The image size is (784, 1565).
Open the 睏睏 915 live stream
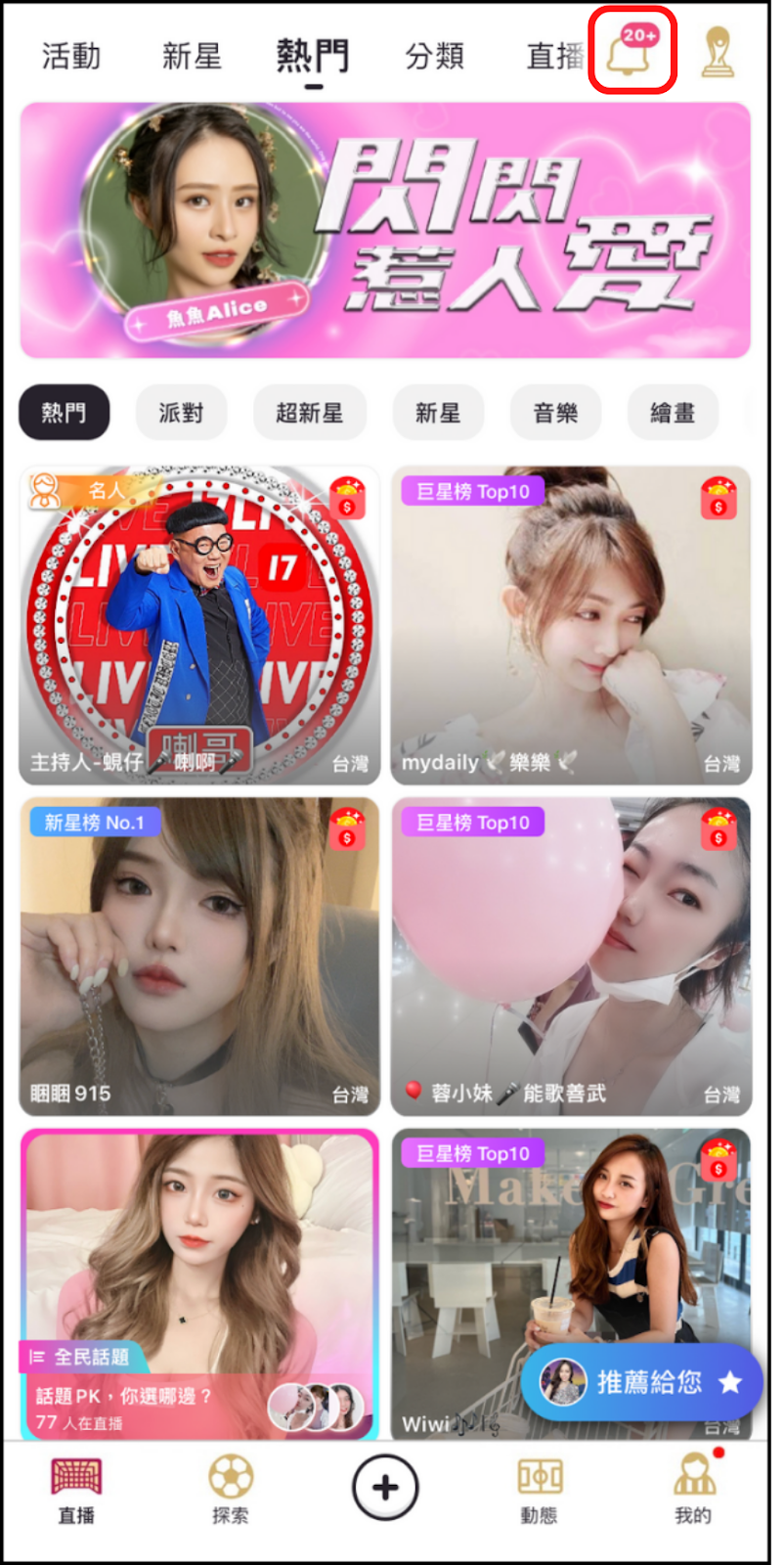pos(199,957)
